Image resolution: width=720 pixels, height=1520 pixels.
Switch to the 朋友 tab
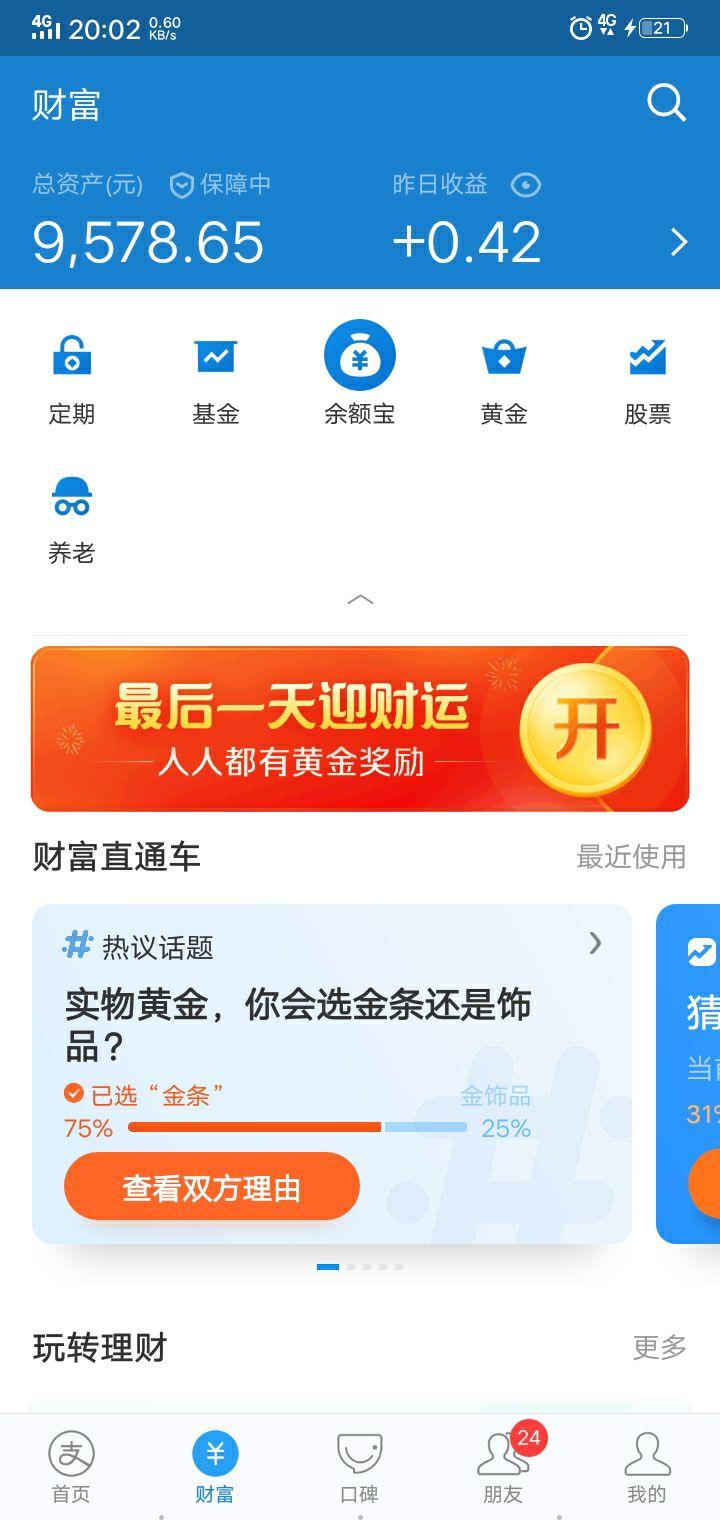[503, 1466]
